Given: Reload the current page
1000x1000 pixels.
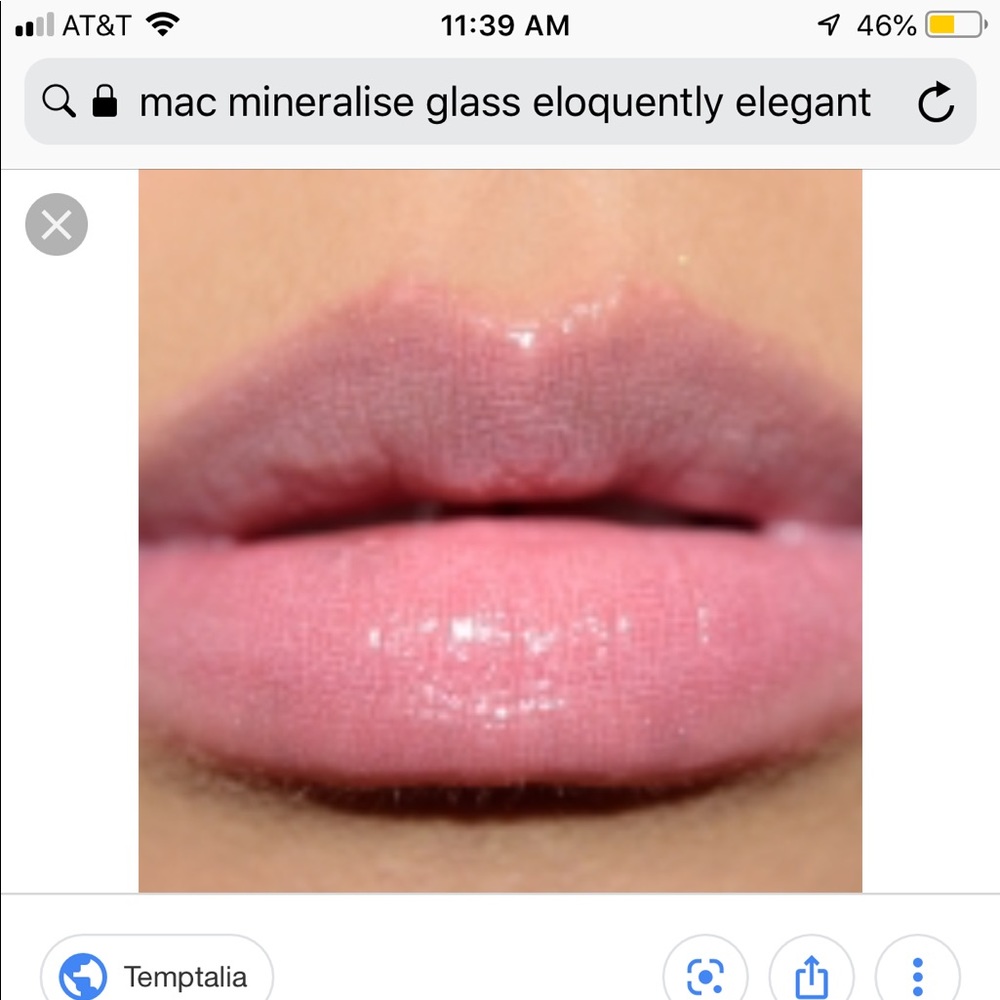Looking at the screenshot, I should point(936,103).
